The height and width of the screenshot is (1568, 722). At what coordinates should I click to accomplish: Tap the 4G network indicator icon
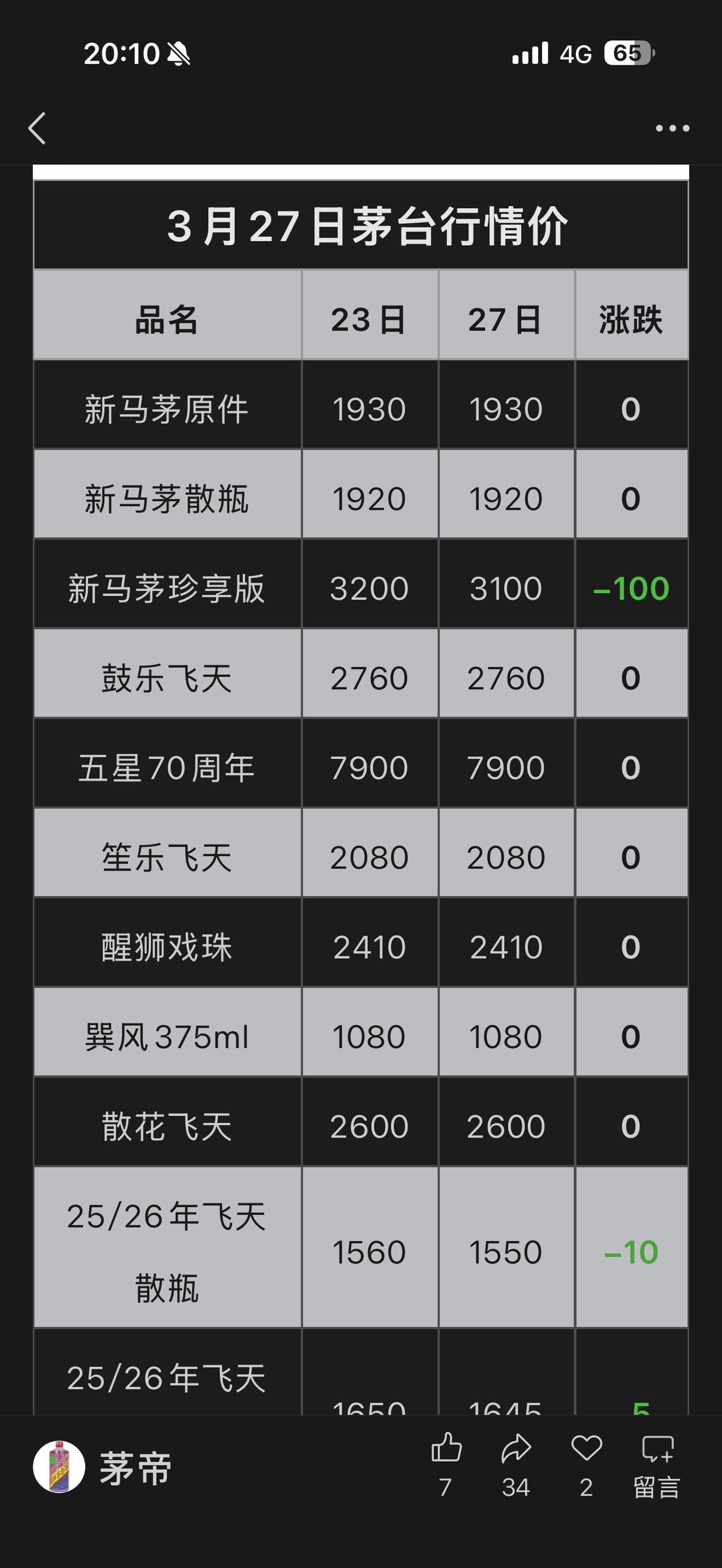(x=575, y=54)
